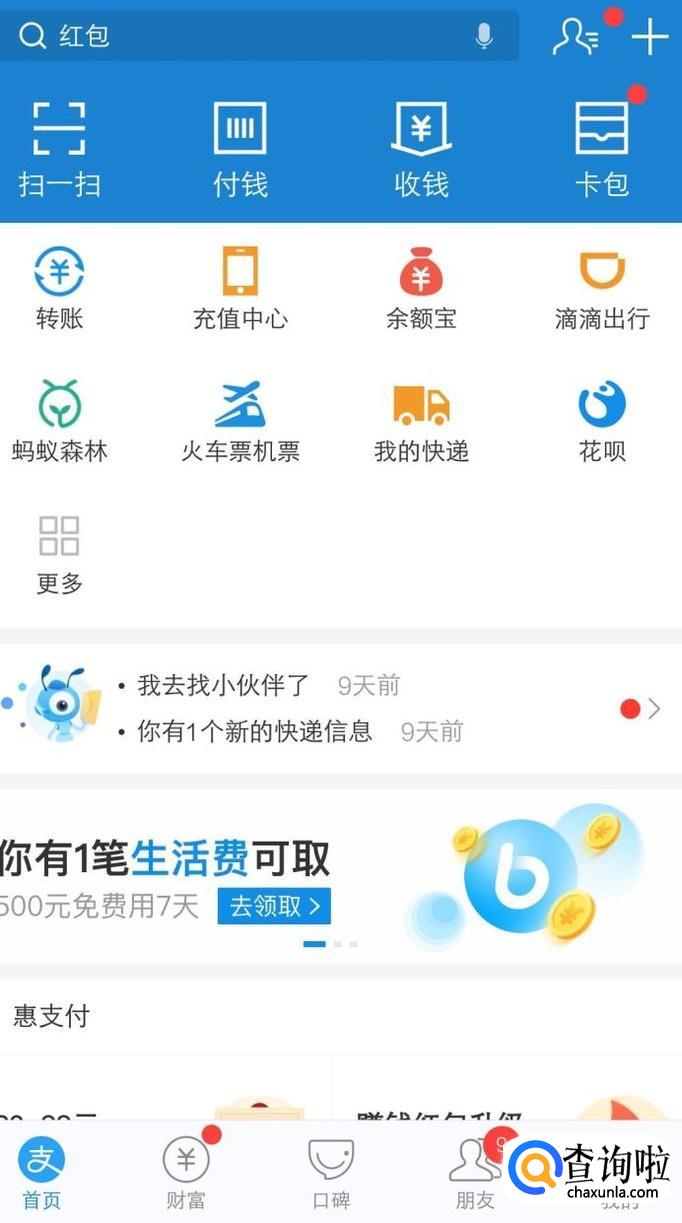This screenshot has width=682, height=1223.
Task: Open 收钱 receive money
Action: coord(421,148)
